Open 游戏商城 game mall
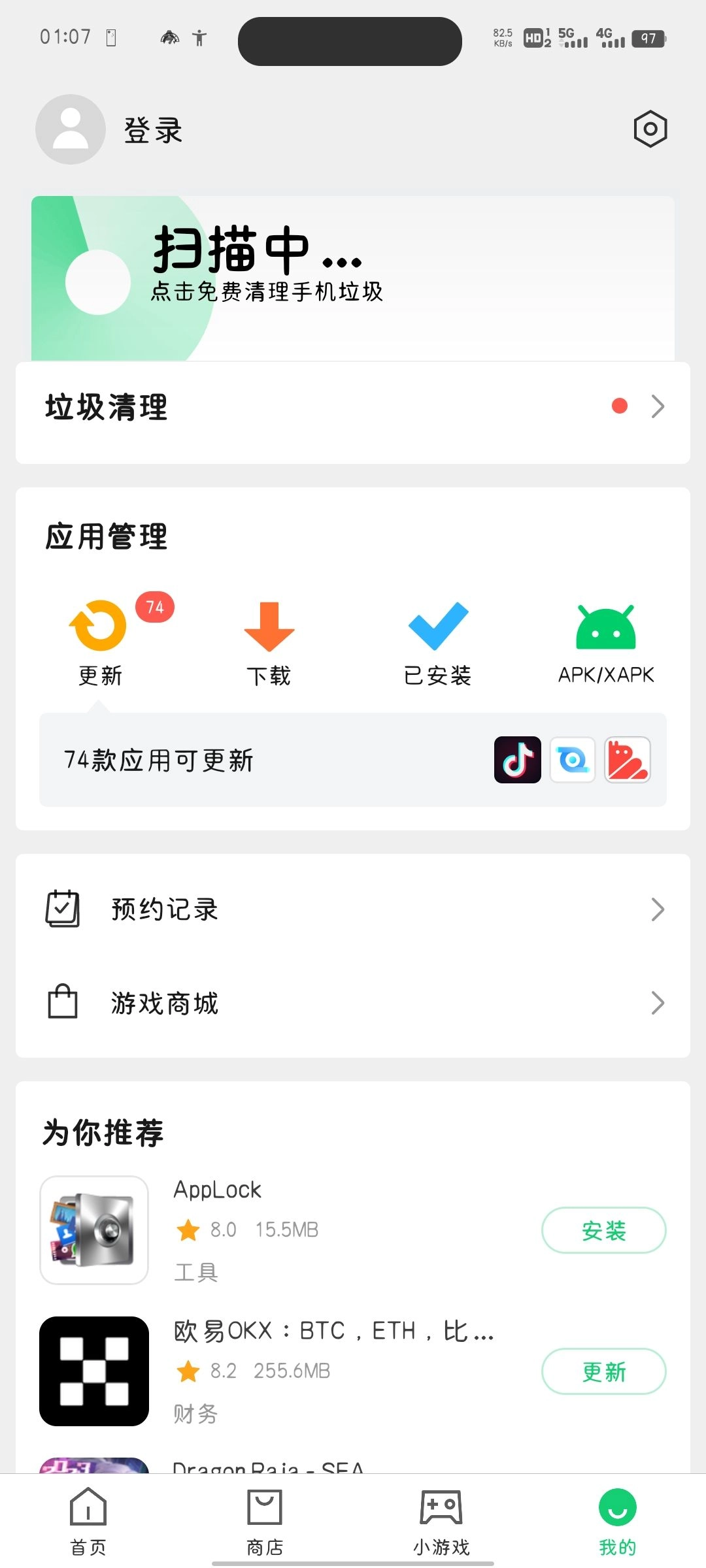Screen dimensions: 706x1568 (353, 1003)
